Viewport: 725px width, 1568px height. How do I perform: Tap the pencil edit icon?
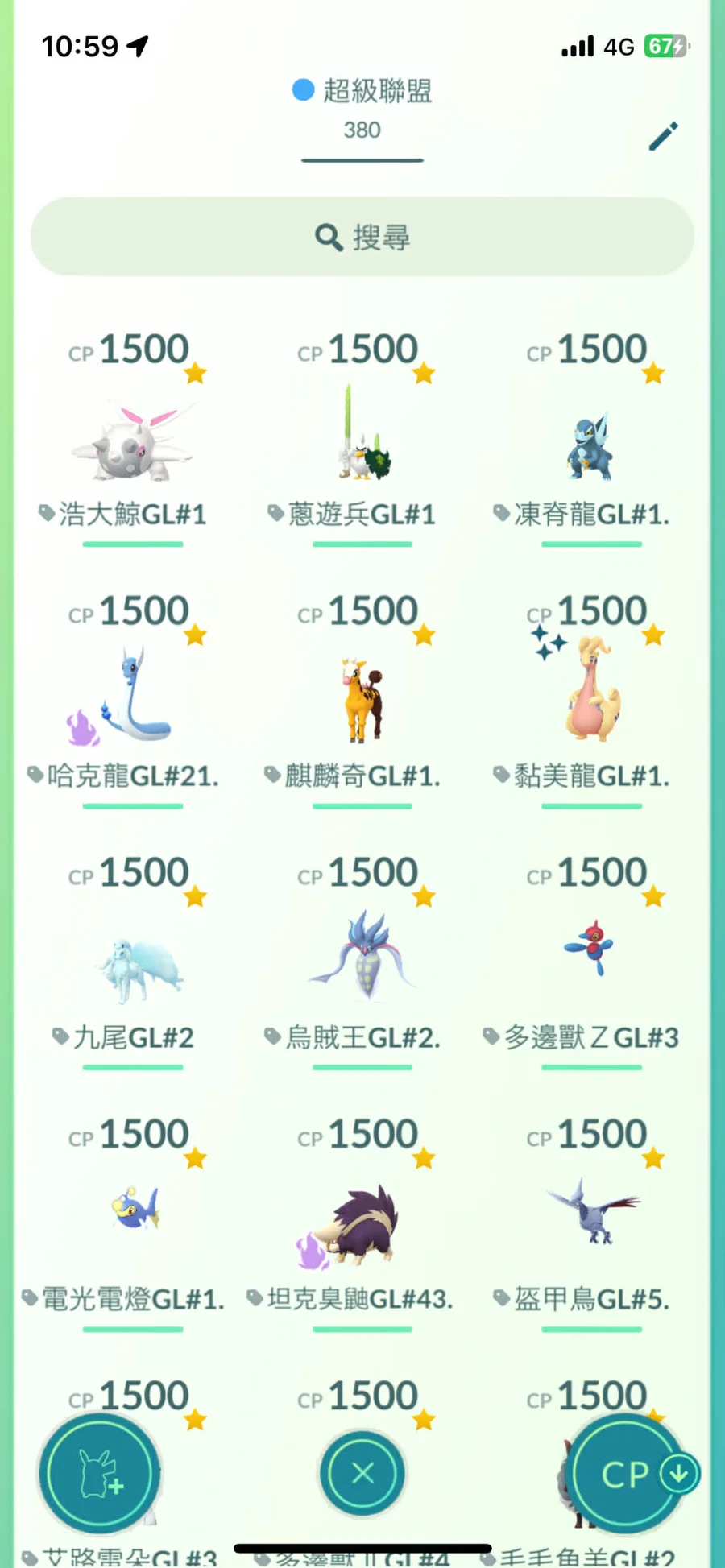coord(664,137)
